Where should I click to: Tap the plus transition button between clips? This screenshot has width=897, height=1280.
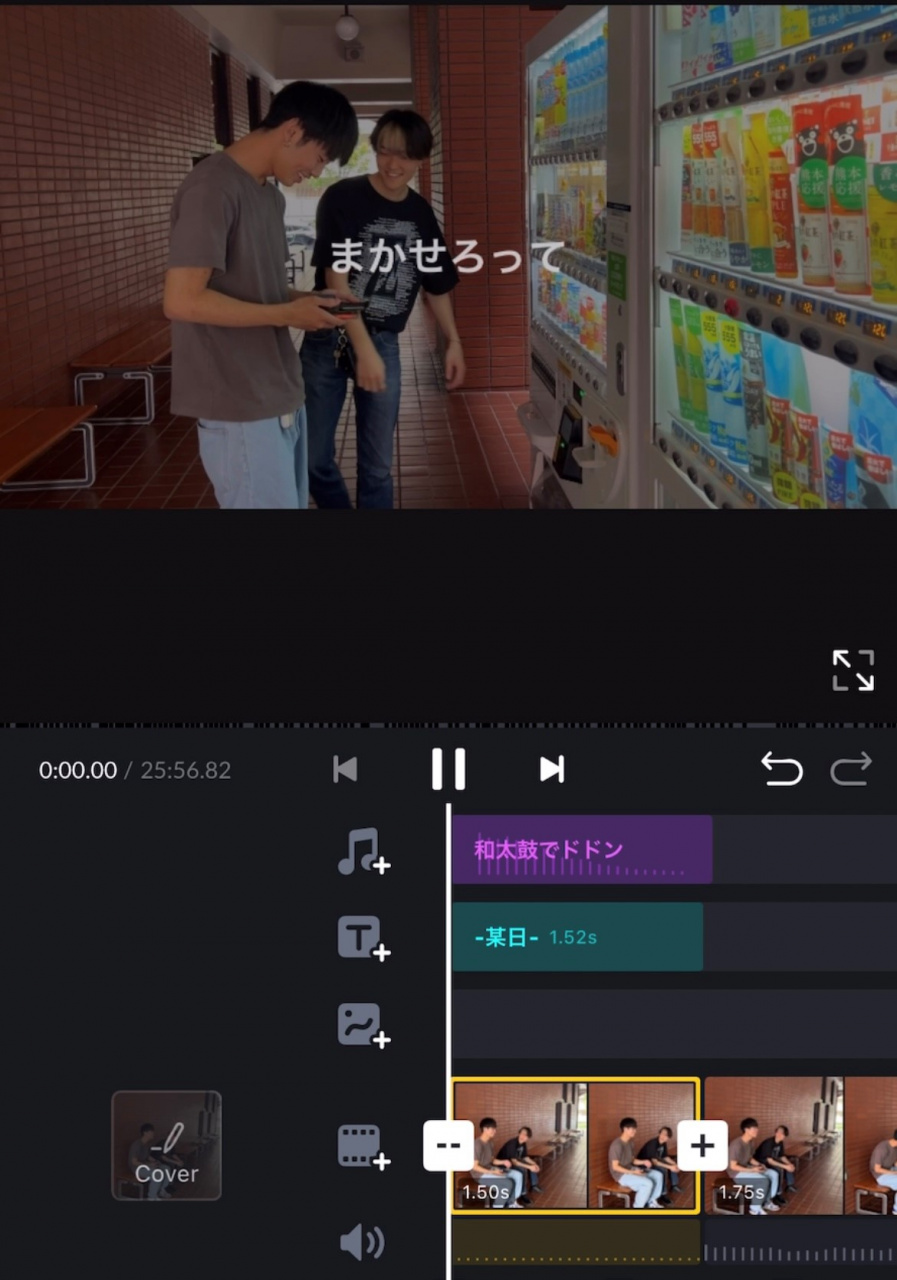[x=702, y=1145]
